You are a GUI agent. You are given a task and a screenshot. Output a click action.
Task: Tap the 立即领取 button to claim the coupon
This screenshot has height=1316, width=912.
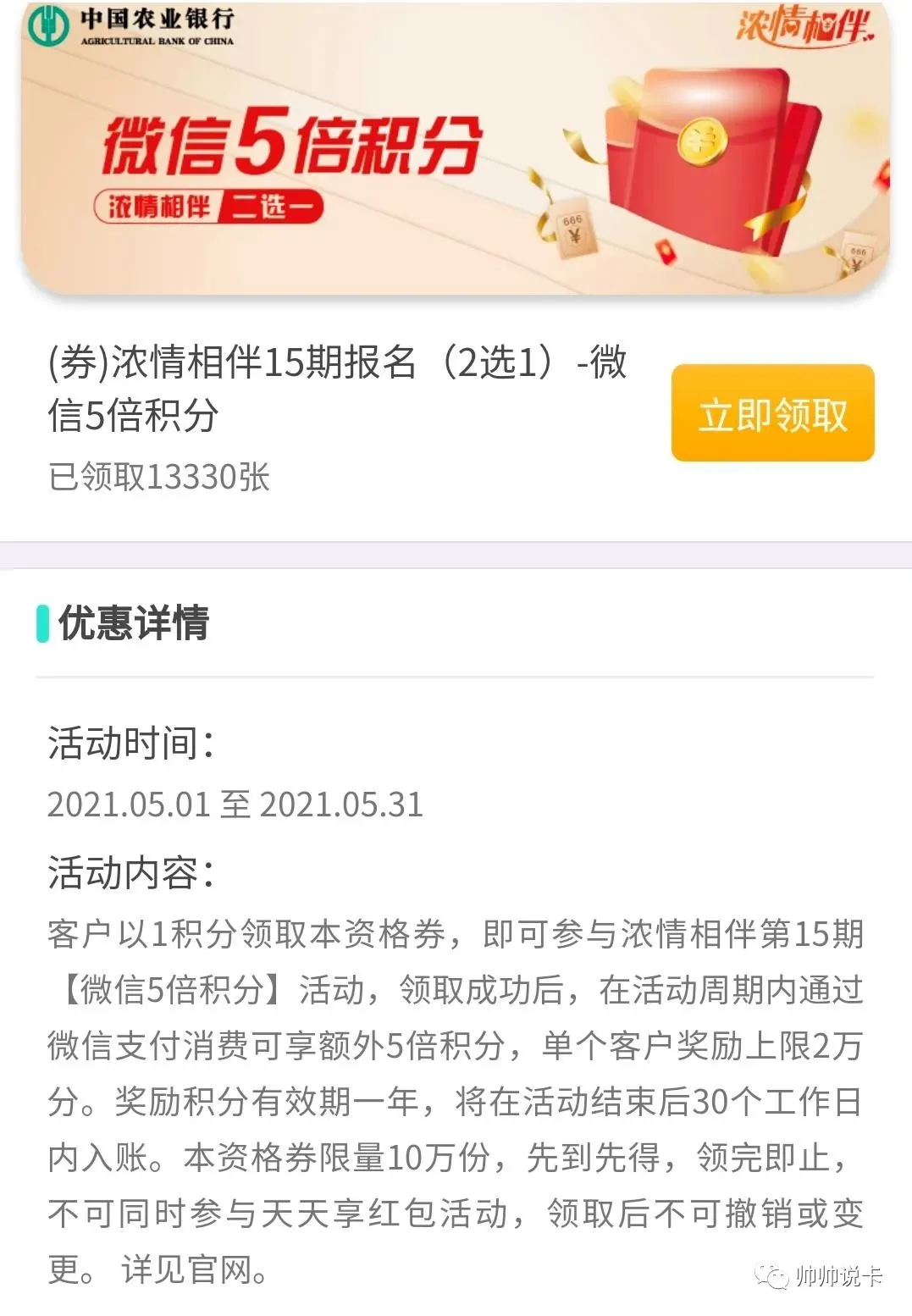tap(772, 413)
